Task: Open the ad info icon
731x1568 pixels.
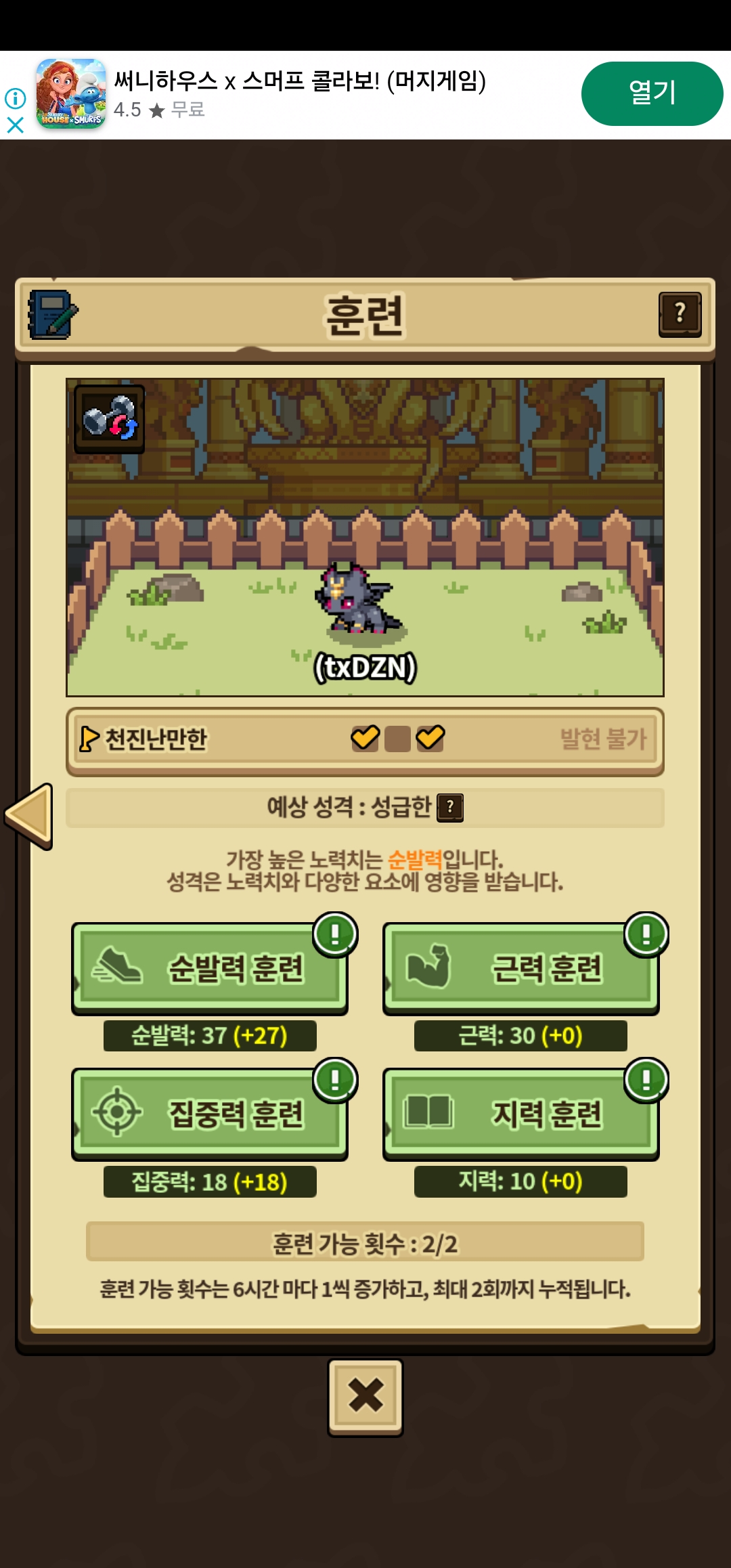Action: [x=15, y=99]
